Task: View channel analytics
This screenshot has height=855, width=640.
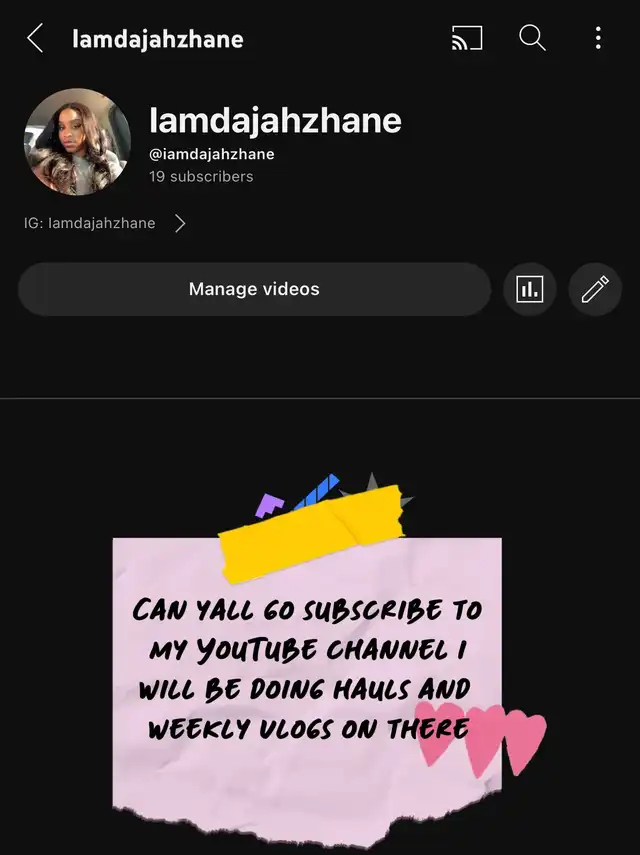Action: point(529,290)
